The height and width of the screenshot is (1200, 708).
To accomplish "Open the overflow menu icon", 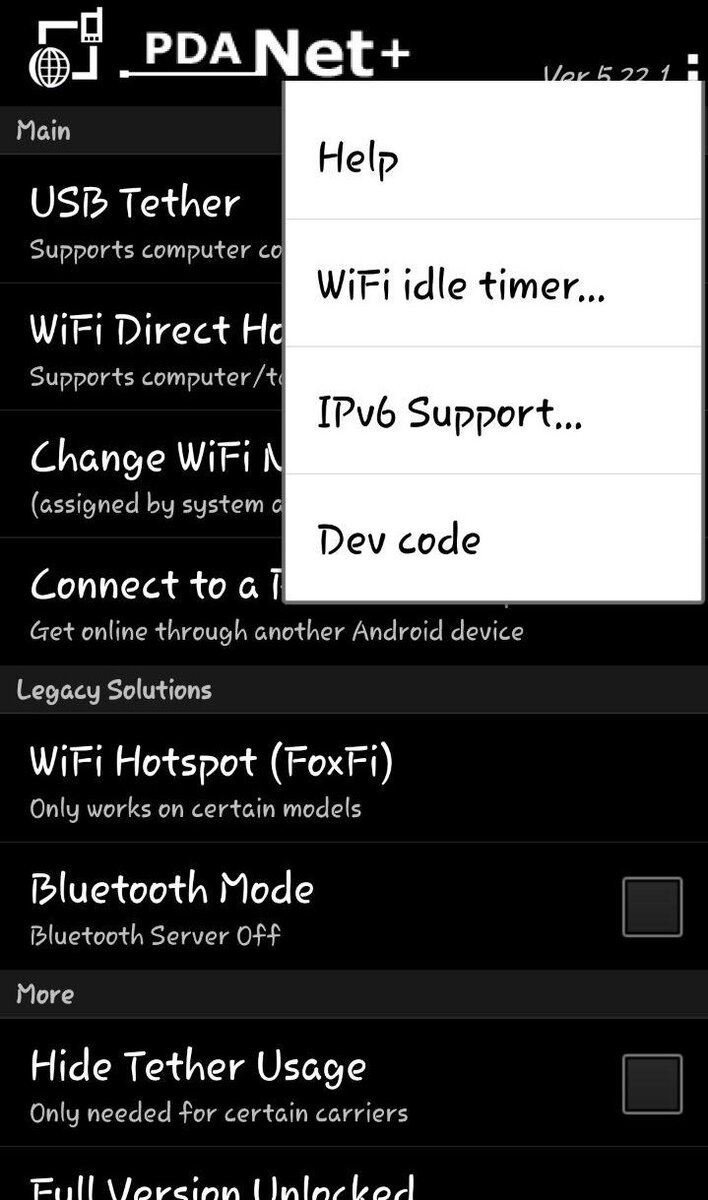I will coord(692,70).
